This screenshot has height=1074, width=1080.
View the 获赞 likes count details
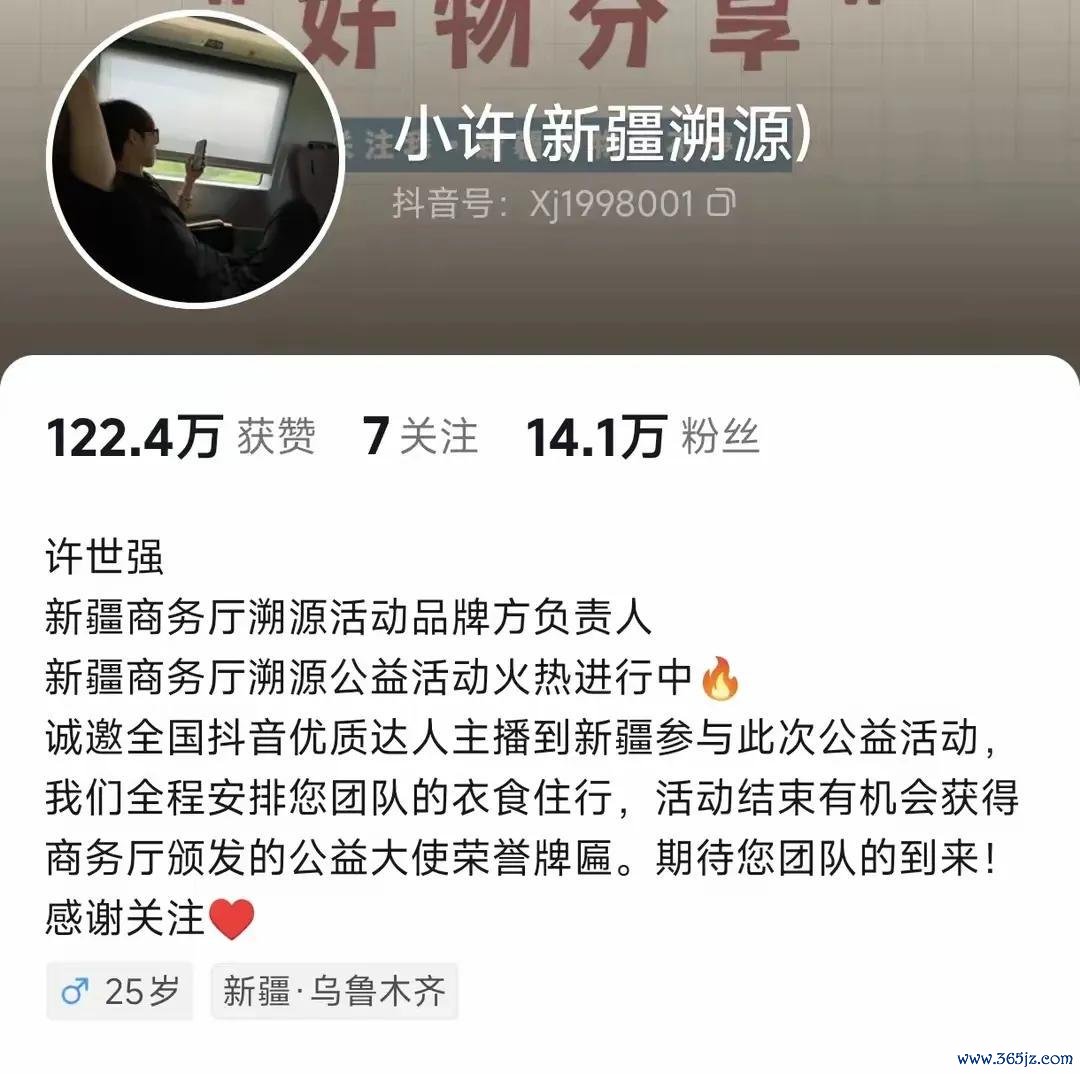[181, 437]
